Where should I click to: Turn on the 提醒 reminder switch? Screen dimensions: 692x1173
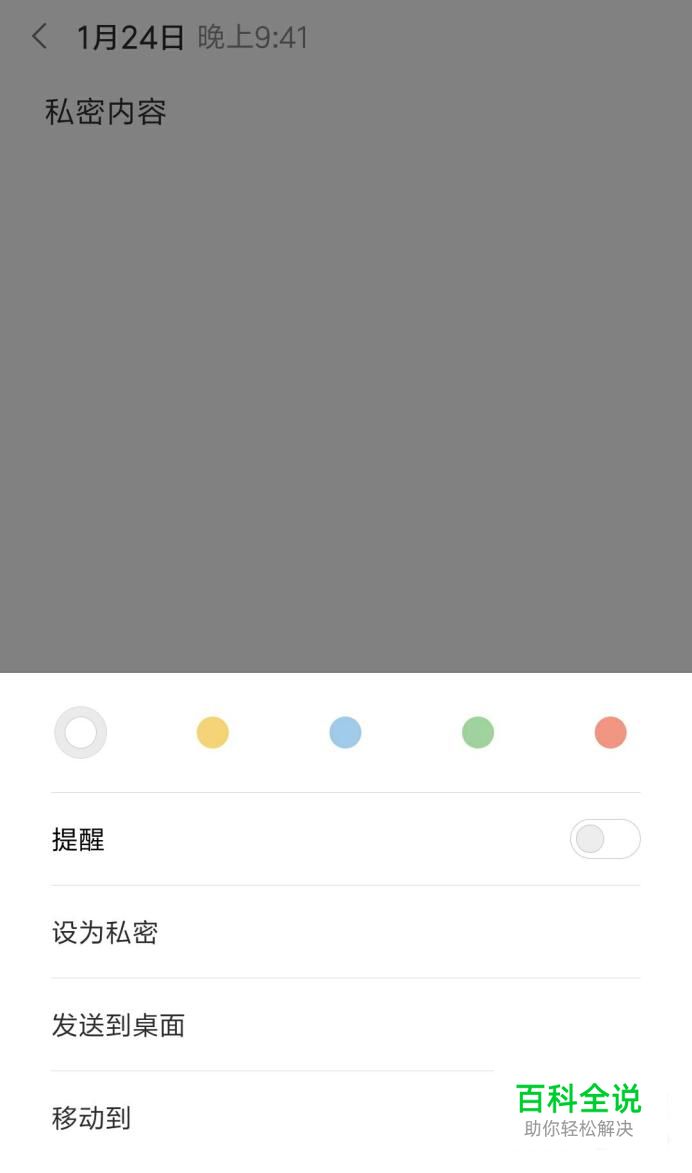604,839
